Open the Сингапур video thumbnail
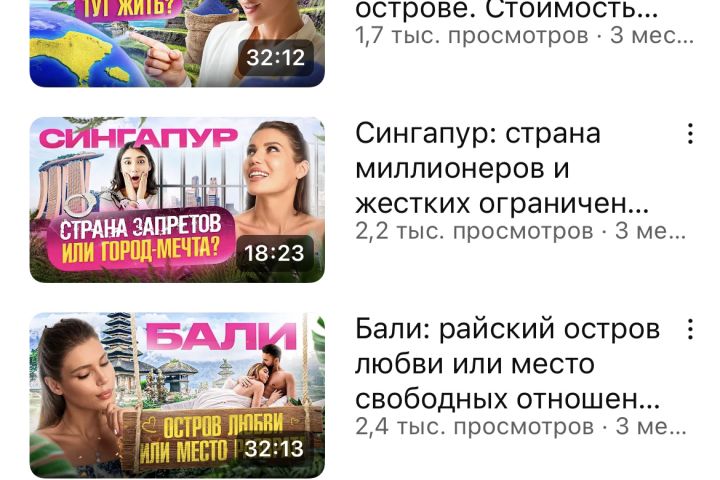720x480 pixels. tap(177, 200)
